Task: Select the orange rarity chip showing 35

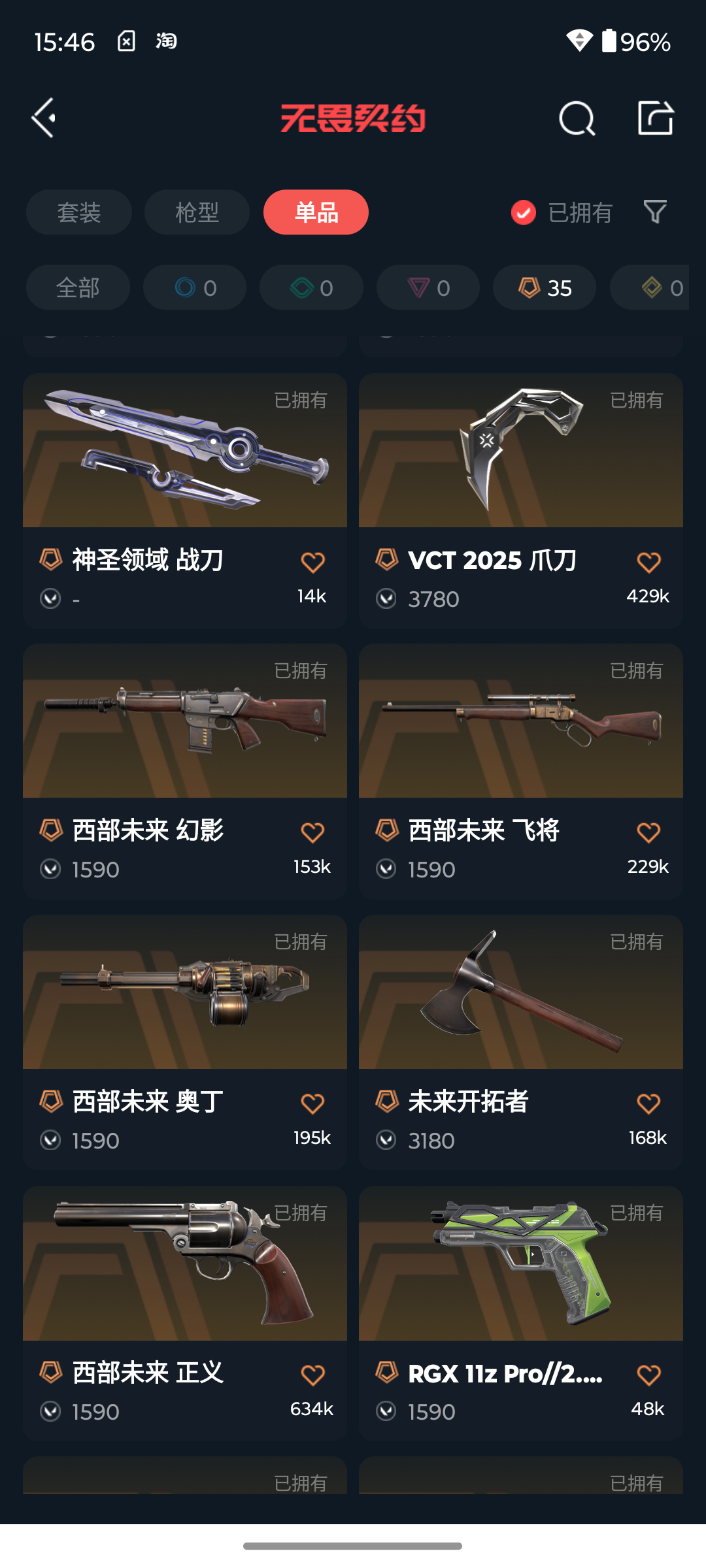Action: 545,287
